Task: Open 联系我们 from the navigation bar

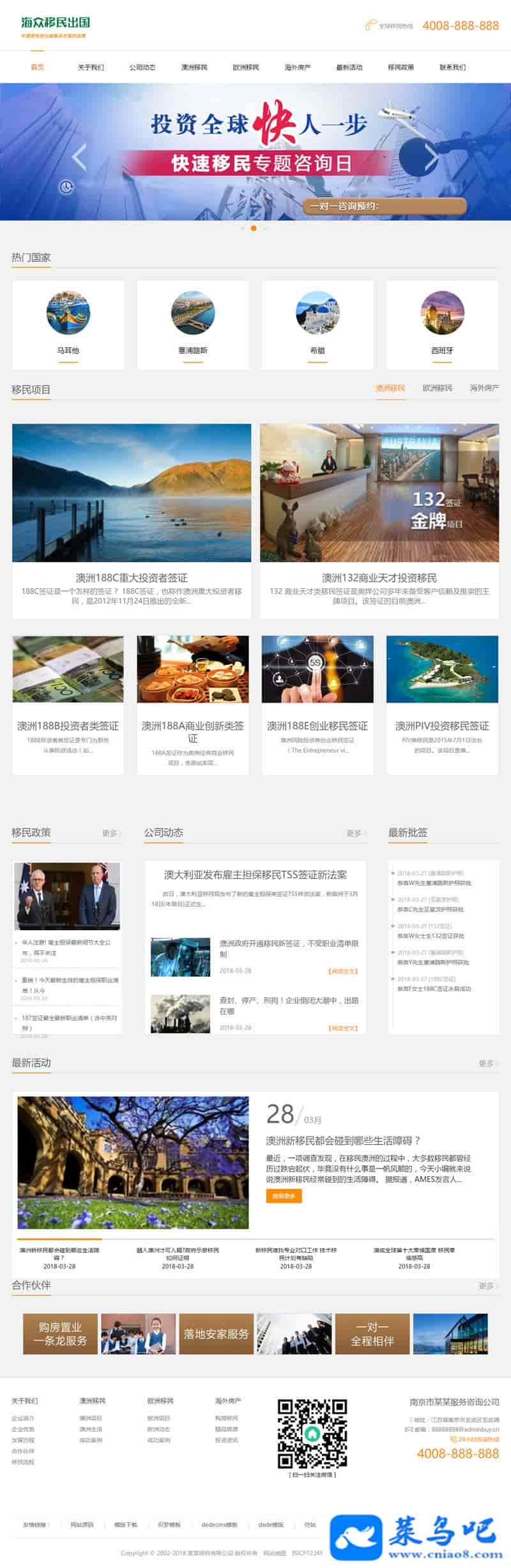Action: coord(452,67)
